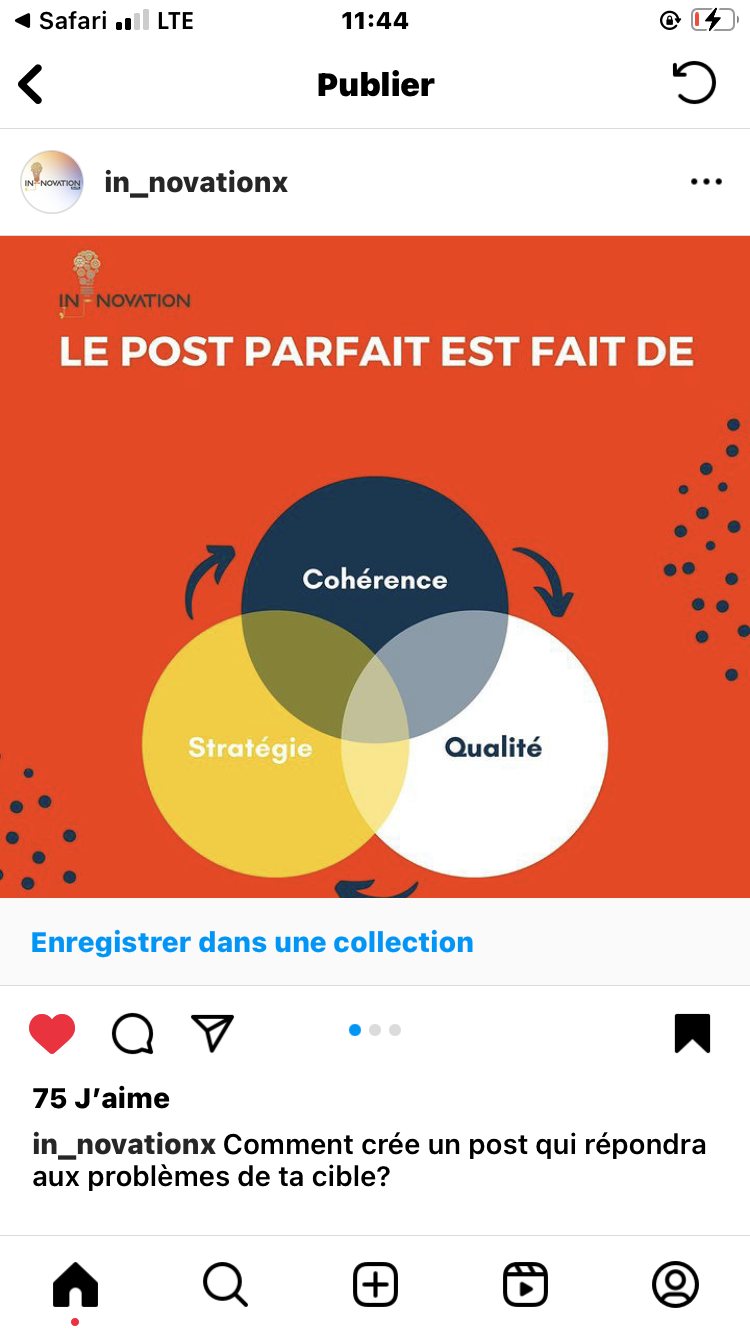Refresh the post with the reload icon

(694, 83)
